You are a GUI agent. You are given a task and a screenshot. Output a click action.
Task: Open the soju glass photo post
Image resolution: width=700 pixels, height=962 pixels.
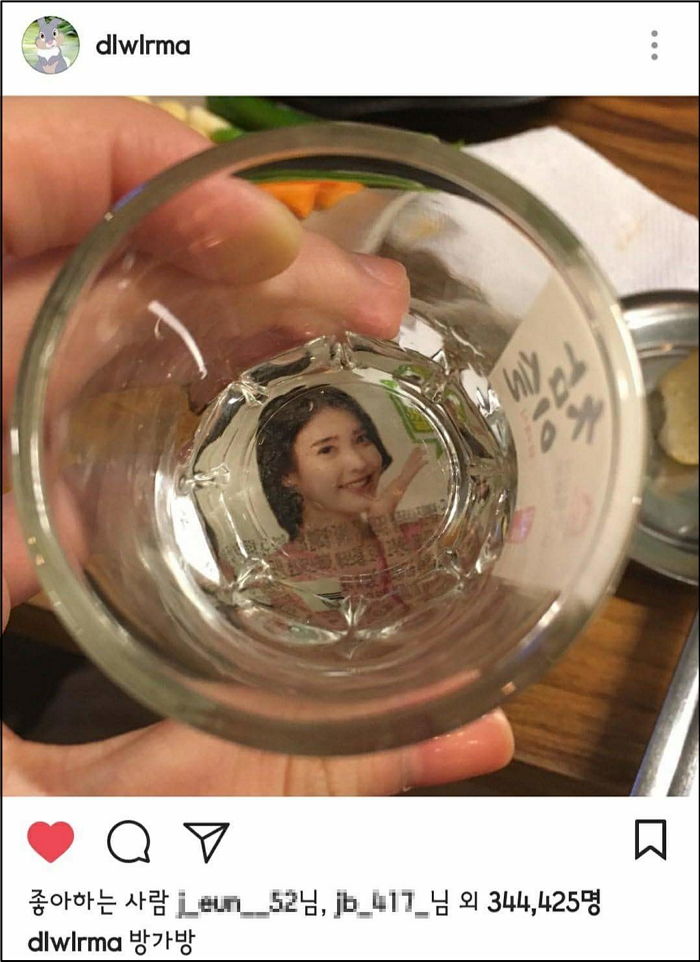[x=350, y=445]
